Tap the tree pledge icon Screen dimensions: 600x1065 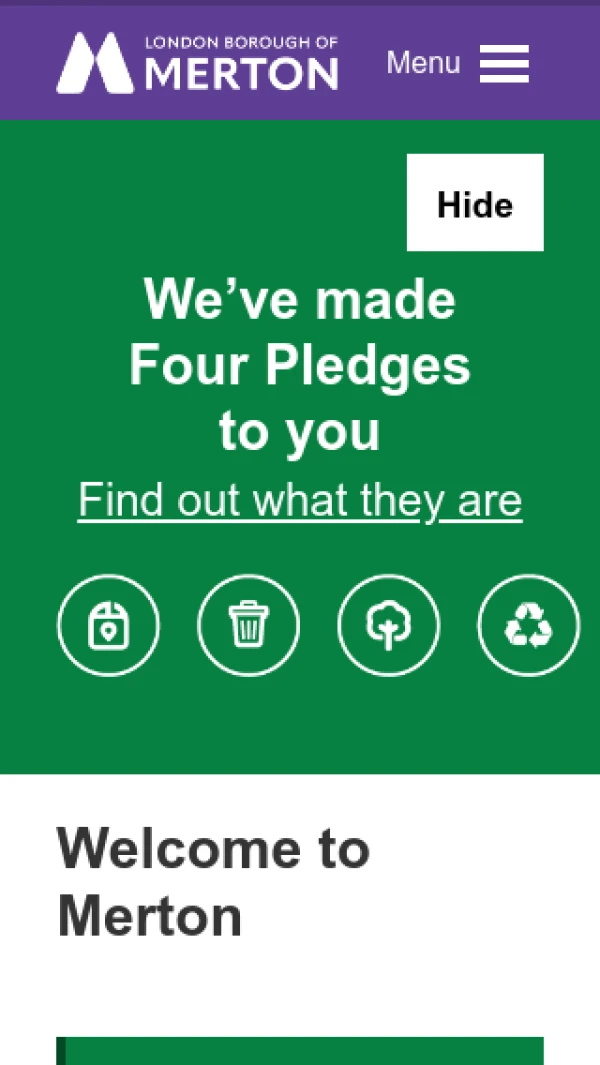click(388, 626)
